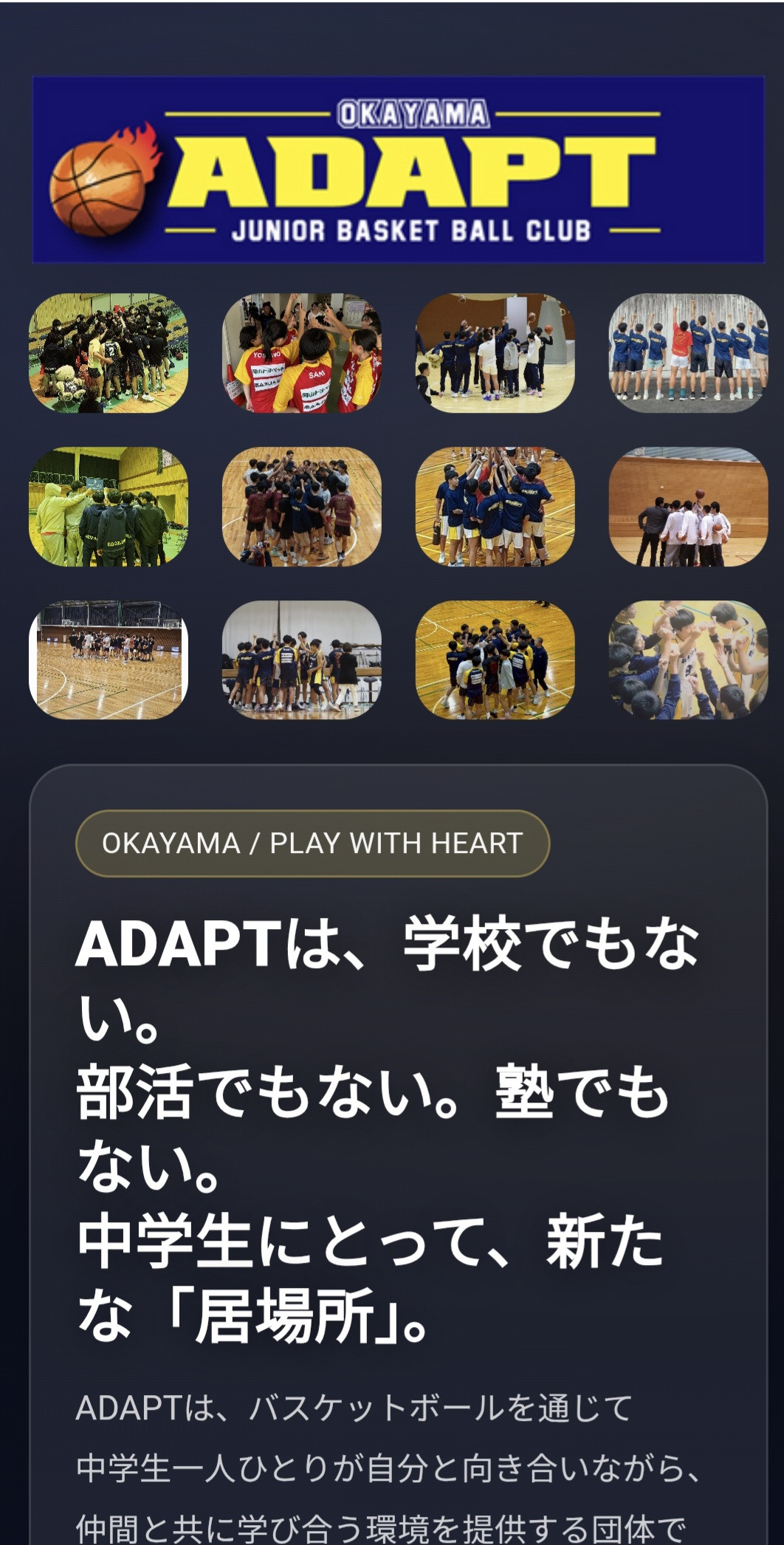Viewport: 784px width, 1545px height.
Task: Enlarge the huddle photo with maroon-shirted players
Action: tap(301, 507)
